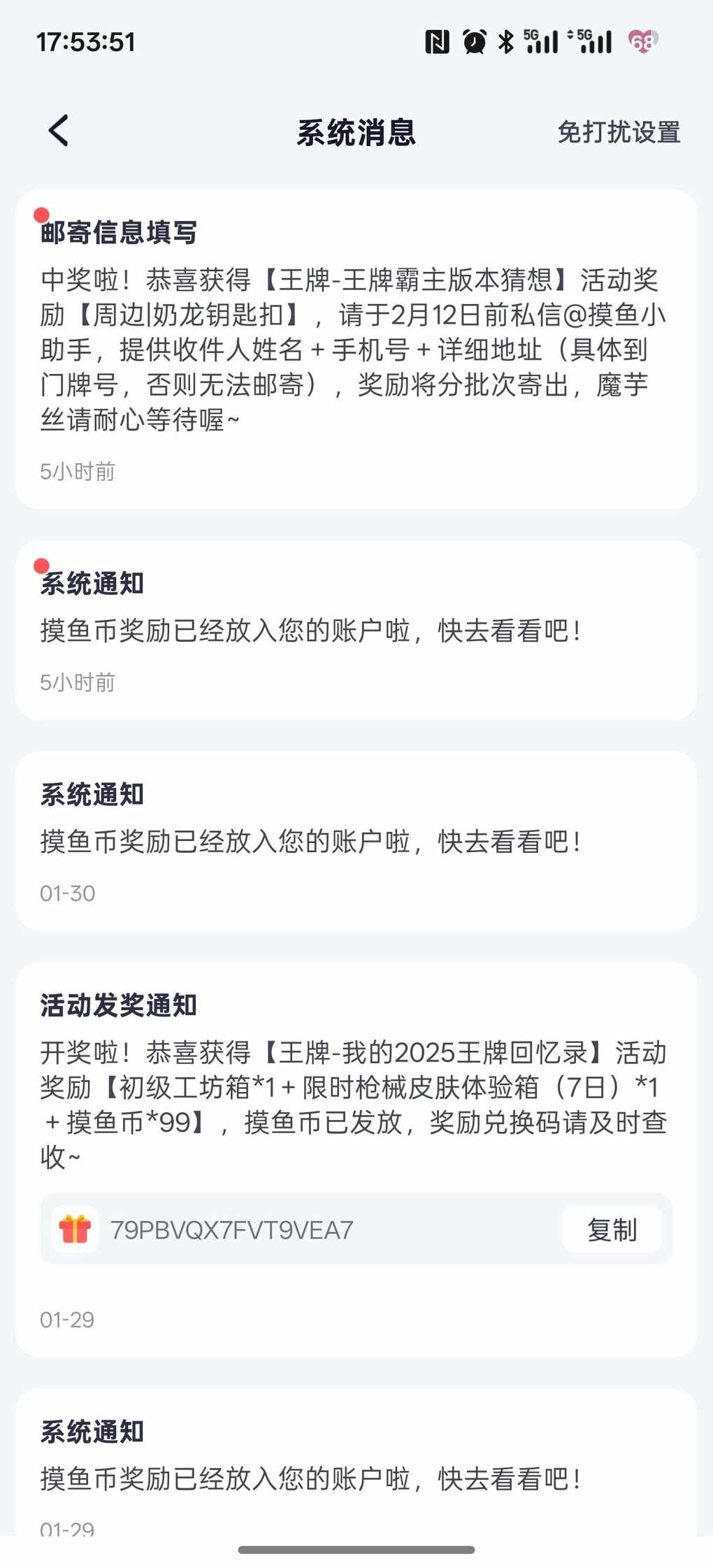The width and height of the screenshot is (713, 1568).
Task: Open the 邮寄信息填写 message
Action: click(355, 350)
